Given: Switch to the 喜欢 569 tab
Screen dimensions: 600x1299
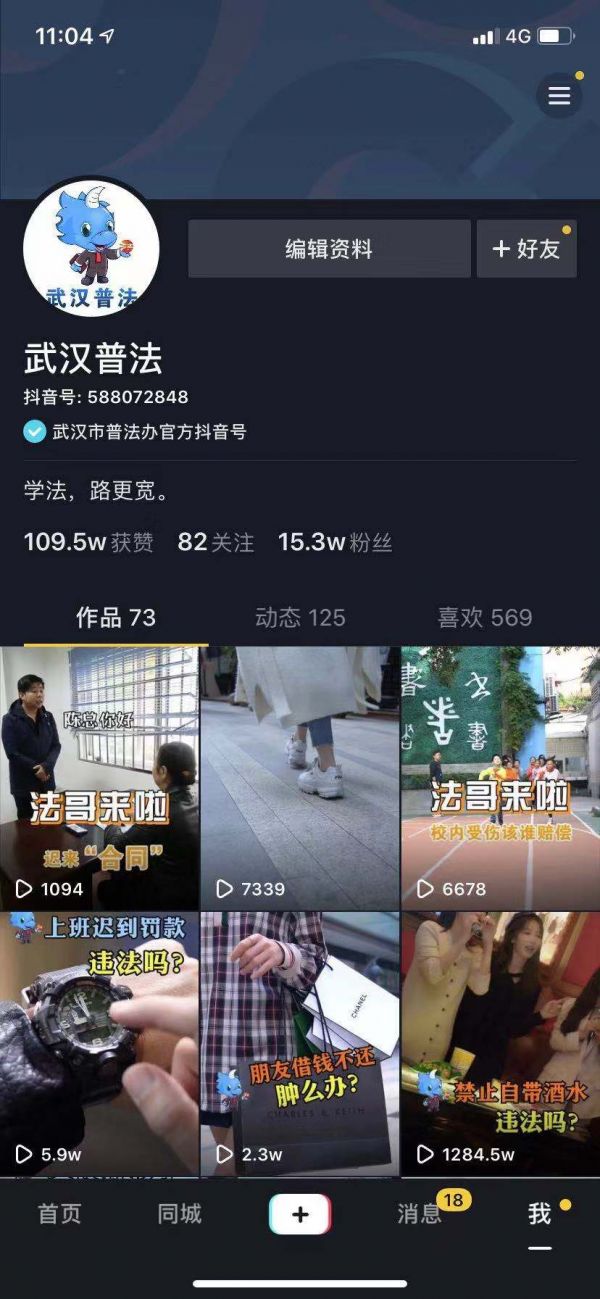Looking at the screenshot, I should click(x=485, y=617).
